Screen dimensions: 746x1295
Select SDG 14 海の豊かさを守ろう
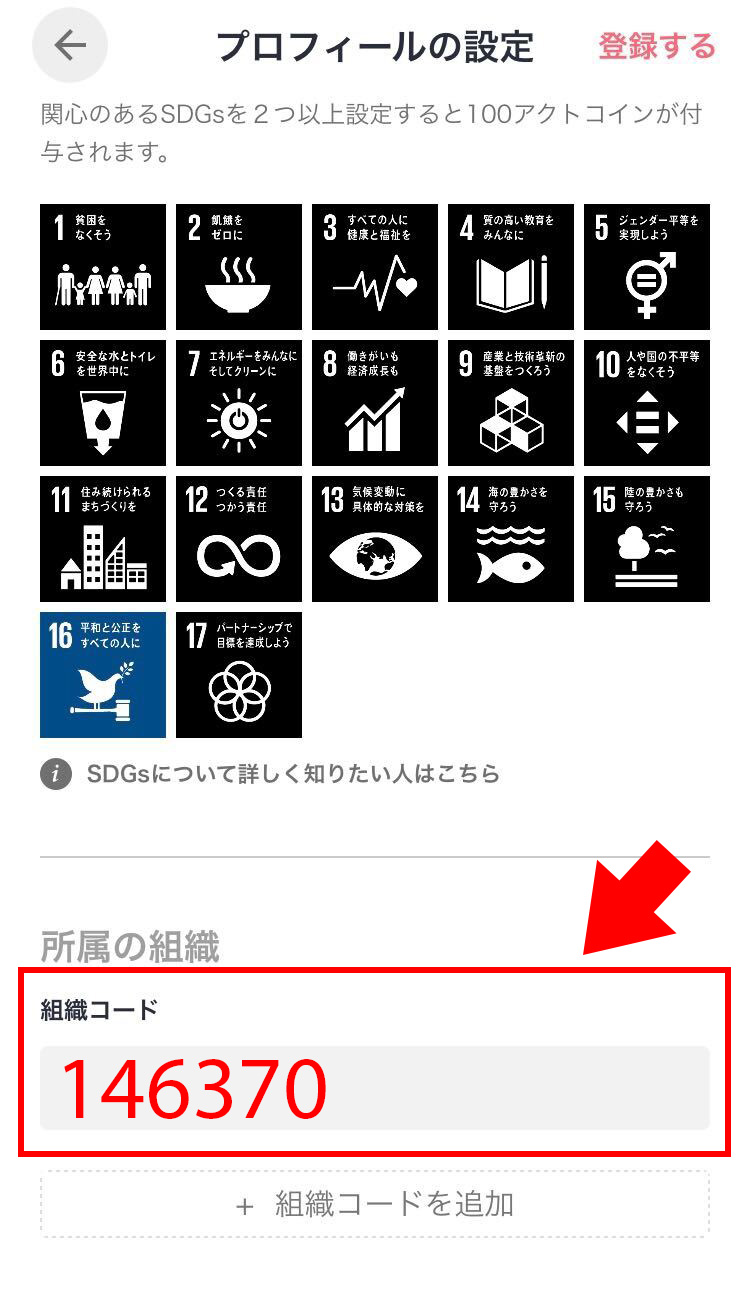[x=511, y=539]
